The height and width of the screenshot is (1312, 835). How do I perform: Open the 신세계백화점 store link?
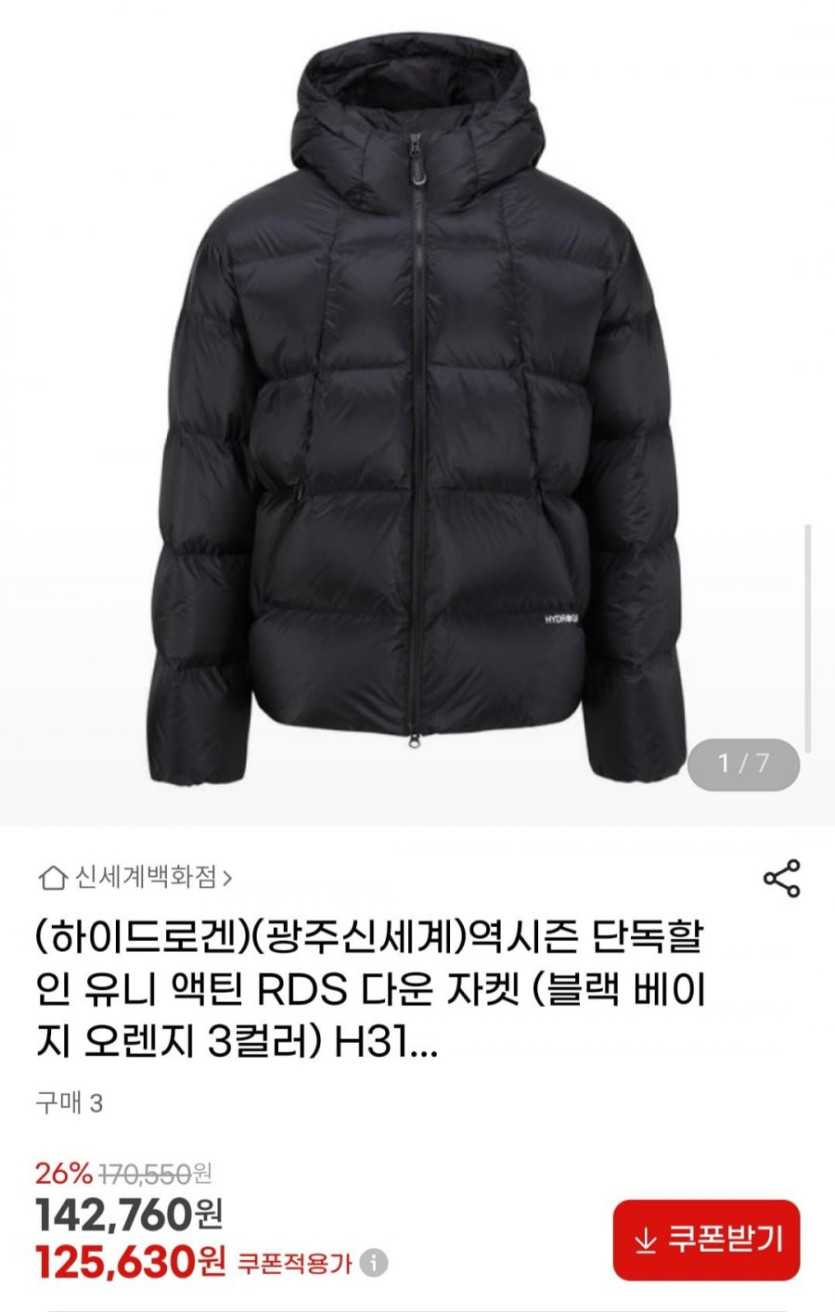click(135, 879)
